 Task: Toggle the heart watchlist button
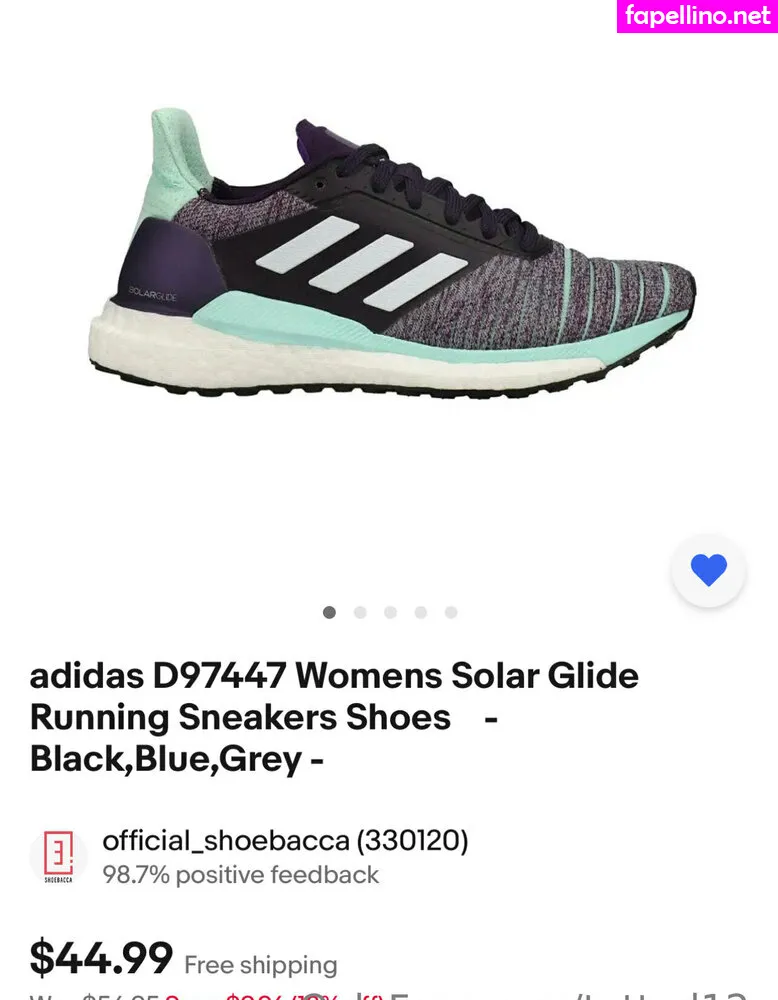coord(708,571)
